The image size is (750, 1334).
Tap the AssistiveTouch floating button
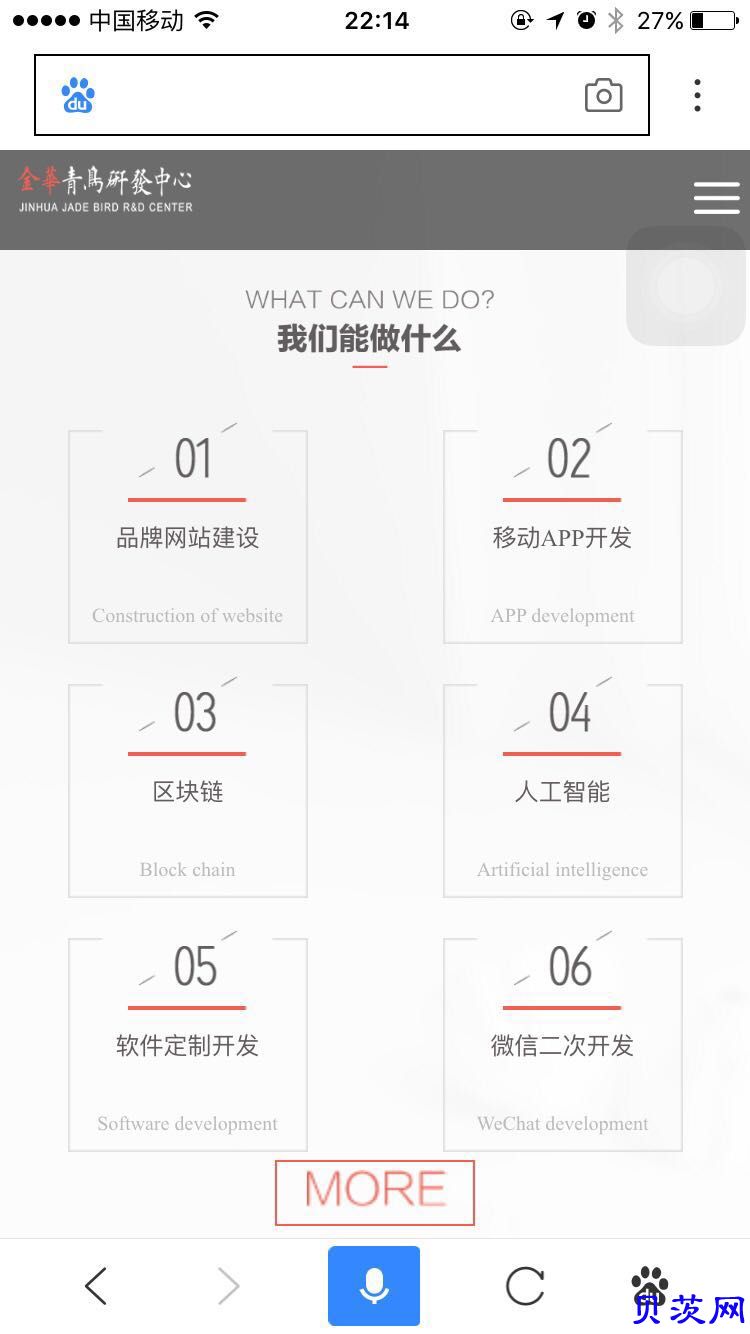click(x=686, y=286)
